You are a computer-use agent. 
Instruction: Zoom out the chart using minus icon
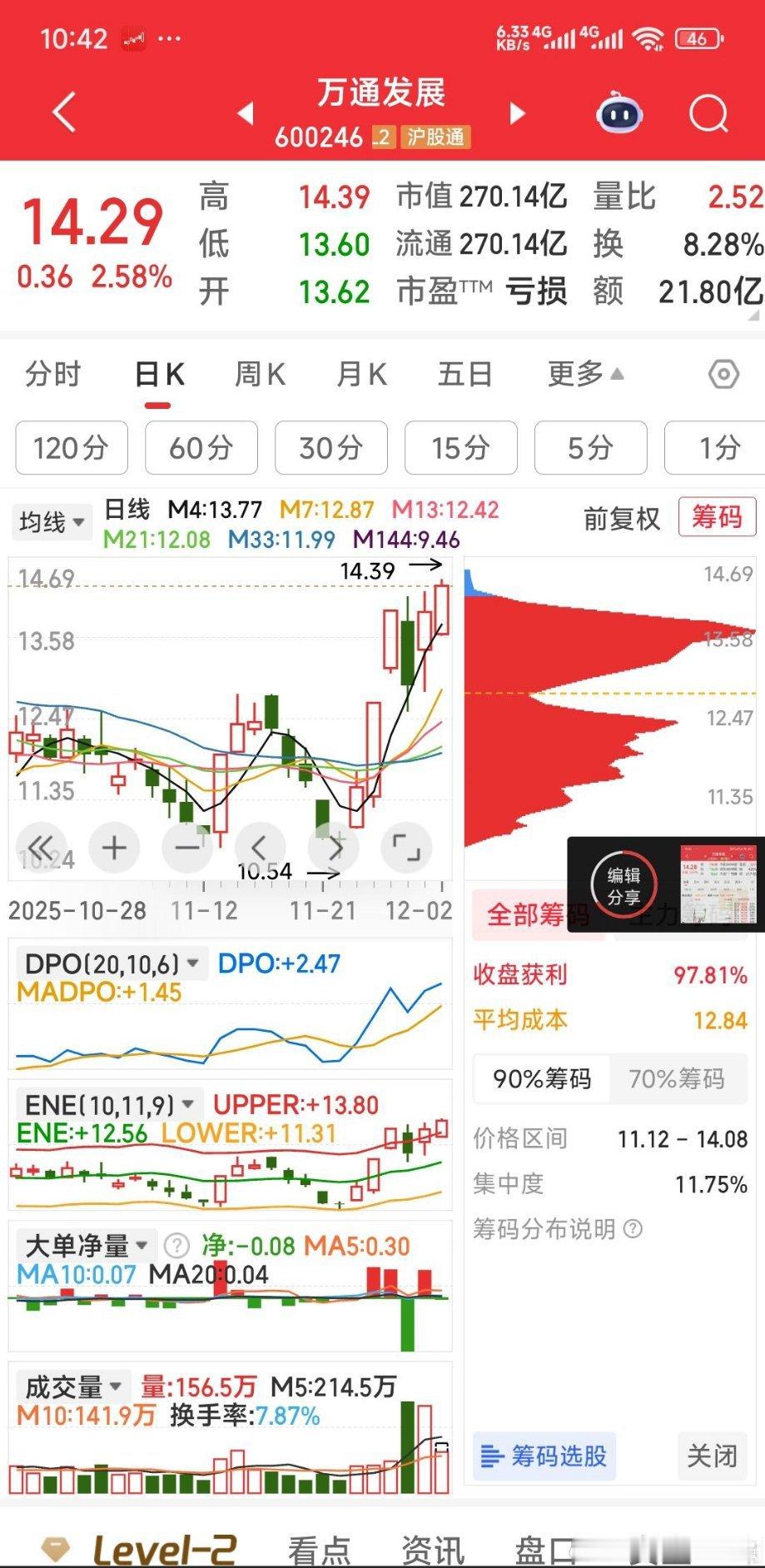[x=186, y=848]
